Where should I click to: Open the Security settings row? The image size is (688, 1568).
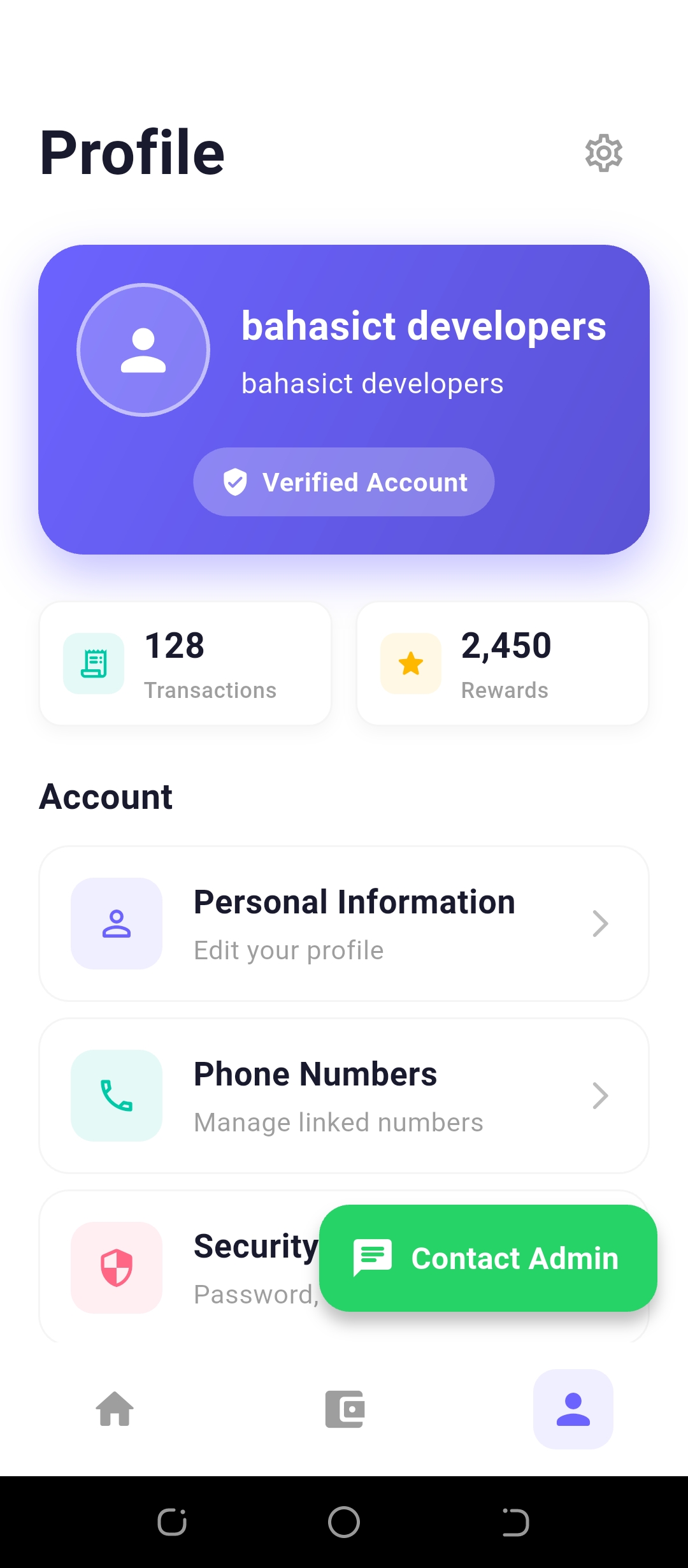223,1267
